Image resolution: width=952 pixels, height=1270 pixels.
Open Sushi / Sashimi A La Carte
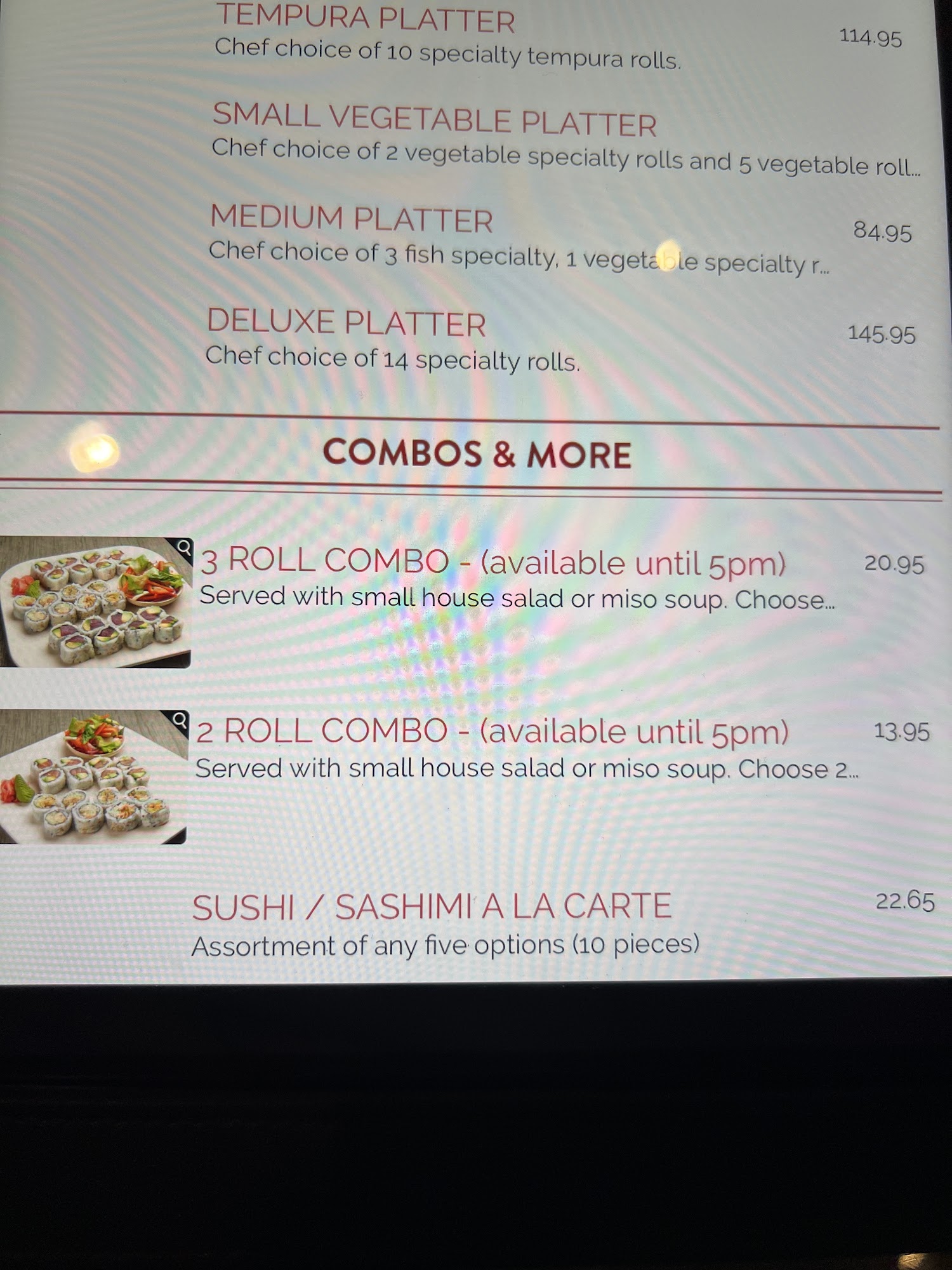coord(432,907)
